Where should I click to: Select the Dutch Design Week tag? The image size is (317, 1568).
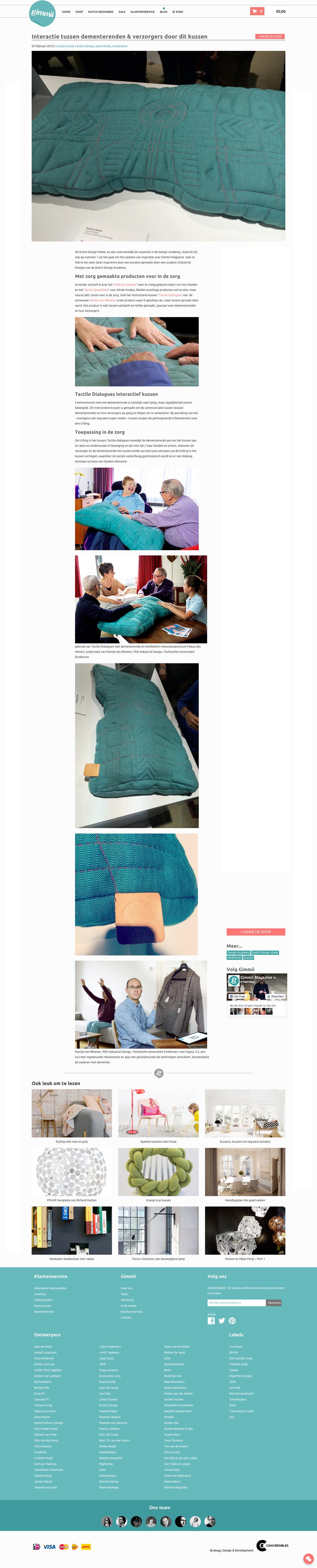tap(265, 953)
